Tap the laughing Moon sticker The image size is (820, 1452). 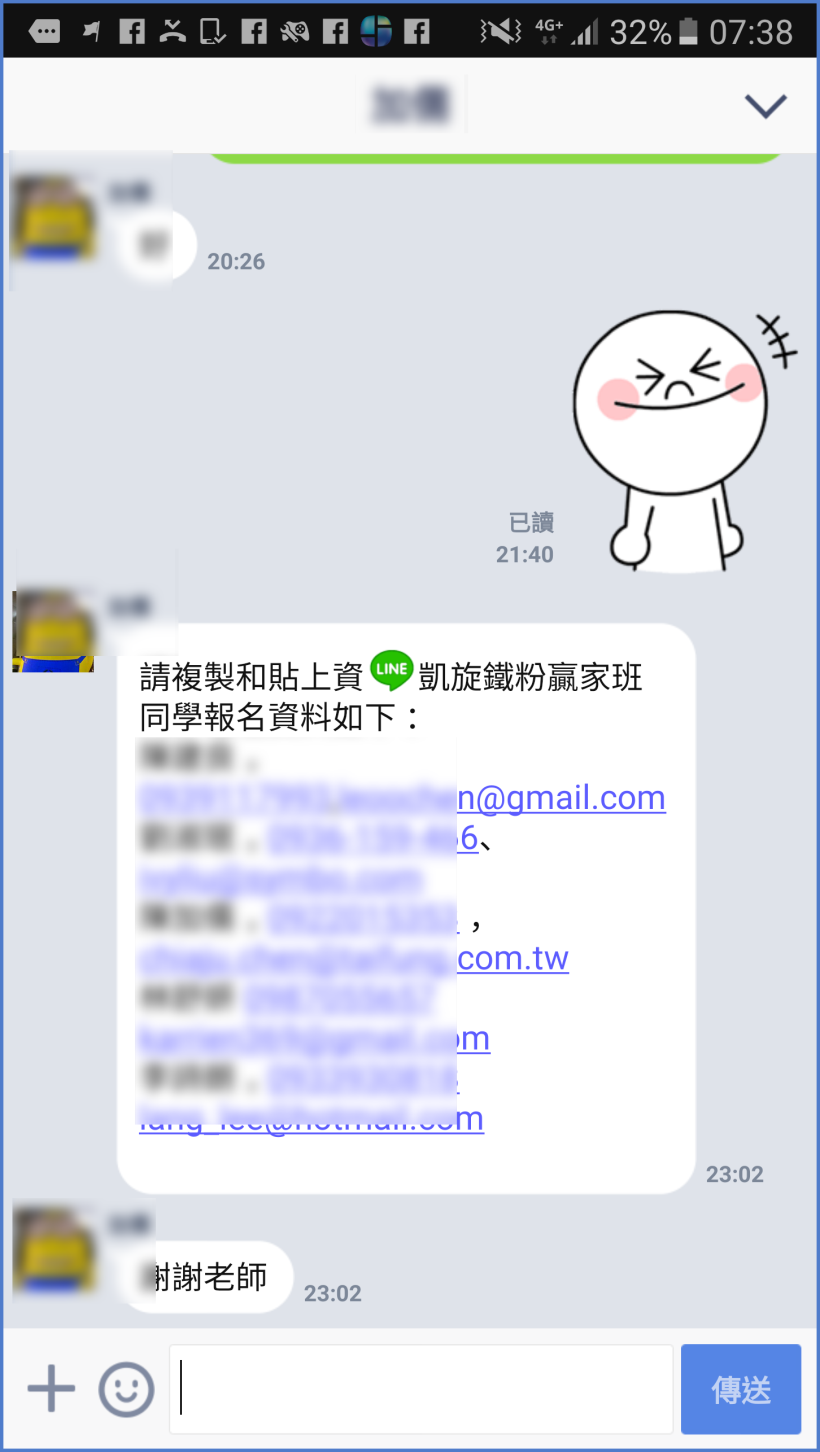678,440
